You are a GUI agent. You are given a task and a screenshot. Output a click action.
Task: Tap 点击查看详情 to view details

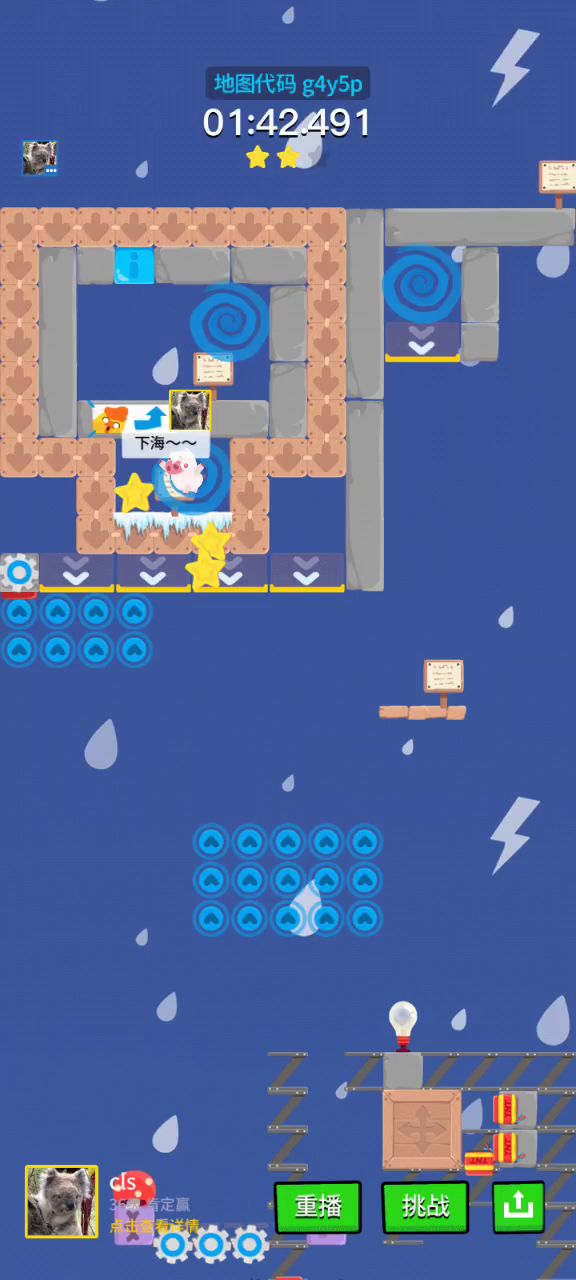click(x=155, y=1225)
